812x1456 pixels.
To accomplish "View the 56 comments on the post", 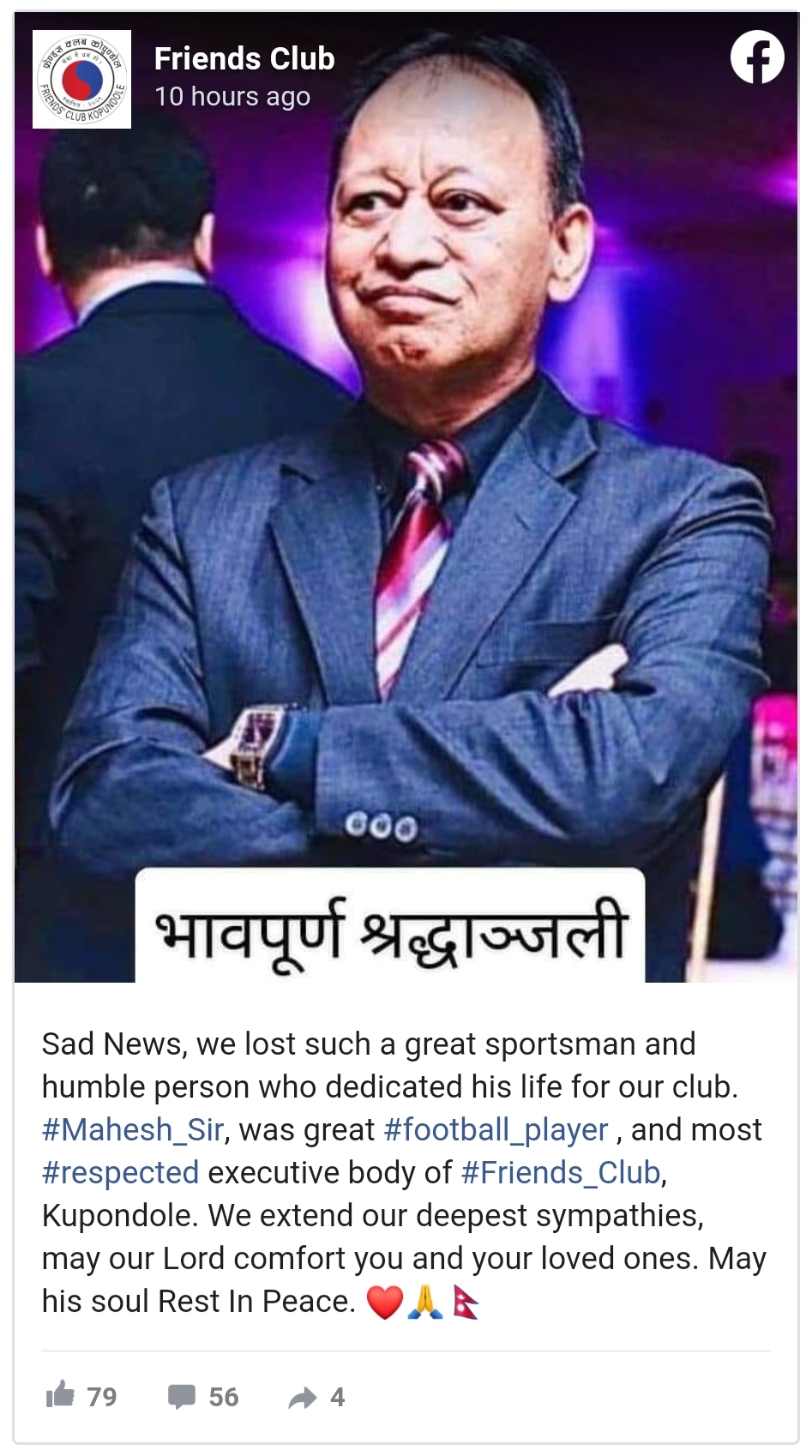I will [203, 1397].
